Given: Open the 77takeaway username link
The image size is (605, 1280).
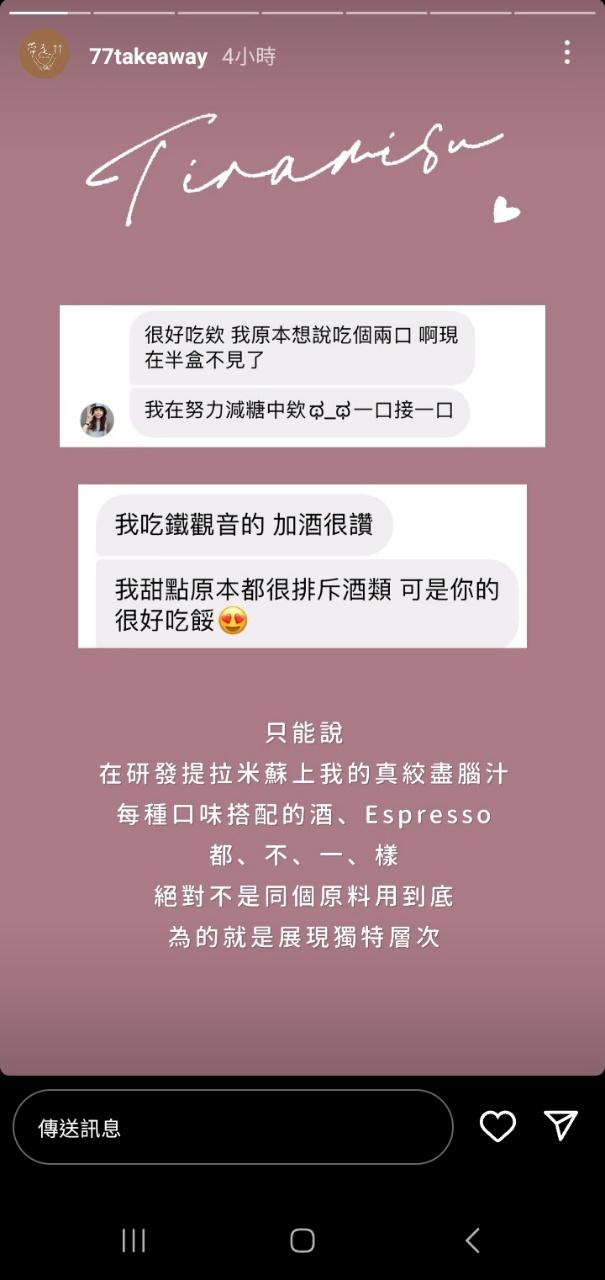Looking at the screenshot, I should pyautogui.click(x=147, y=57).
